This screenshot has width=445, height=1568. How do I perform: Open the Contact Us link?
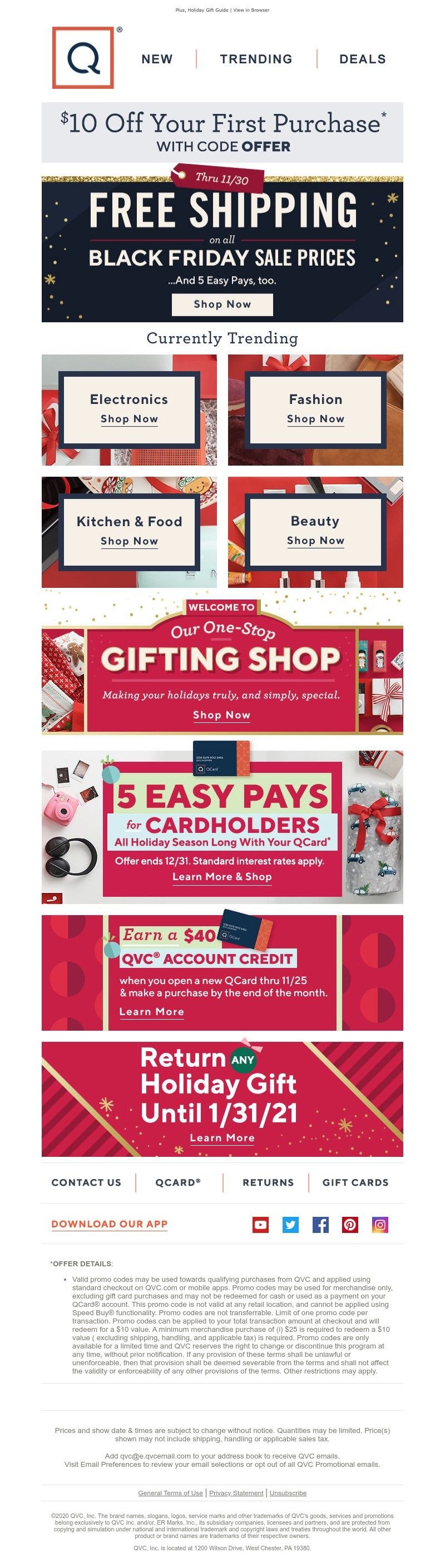(x=86, y=1183)
